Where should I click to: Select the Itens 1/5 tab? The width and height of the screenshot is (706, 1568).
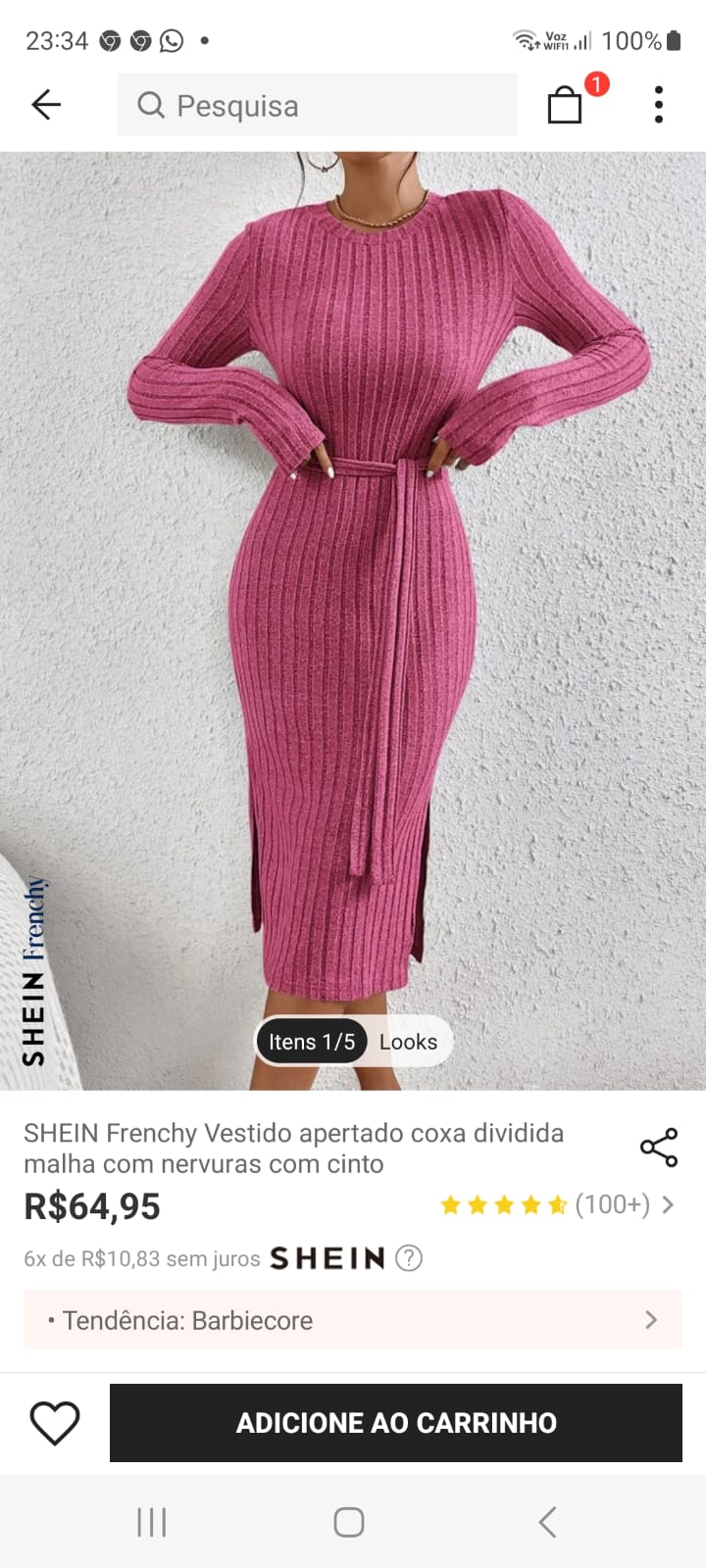312,1042
